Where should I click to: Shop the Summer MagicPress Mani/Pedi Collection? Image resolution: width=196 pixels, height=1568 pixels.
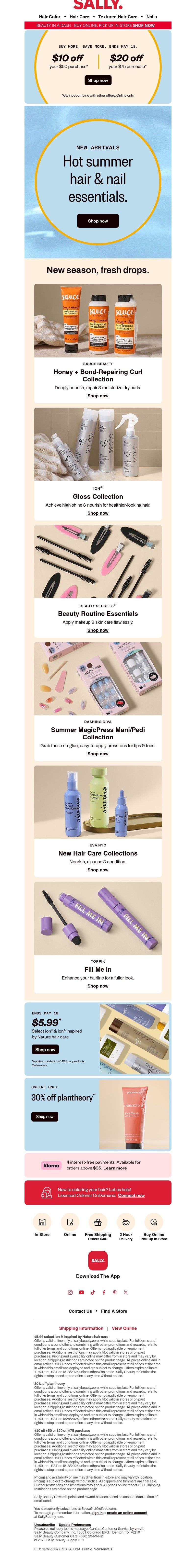98,754
